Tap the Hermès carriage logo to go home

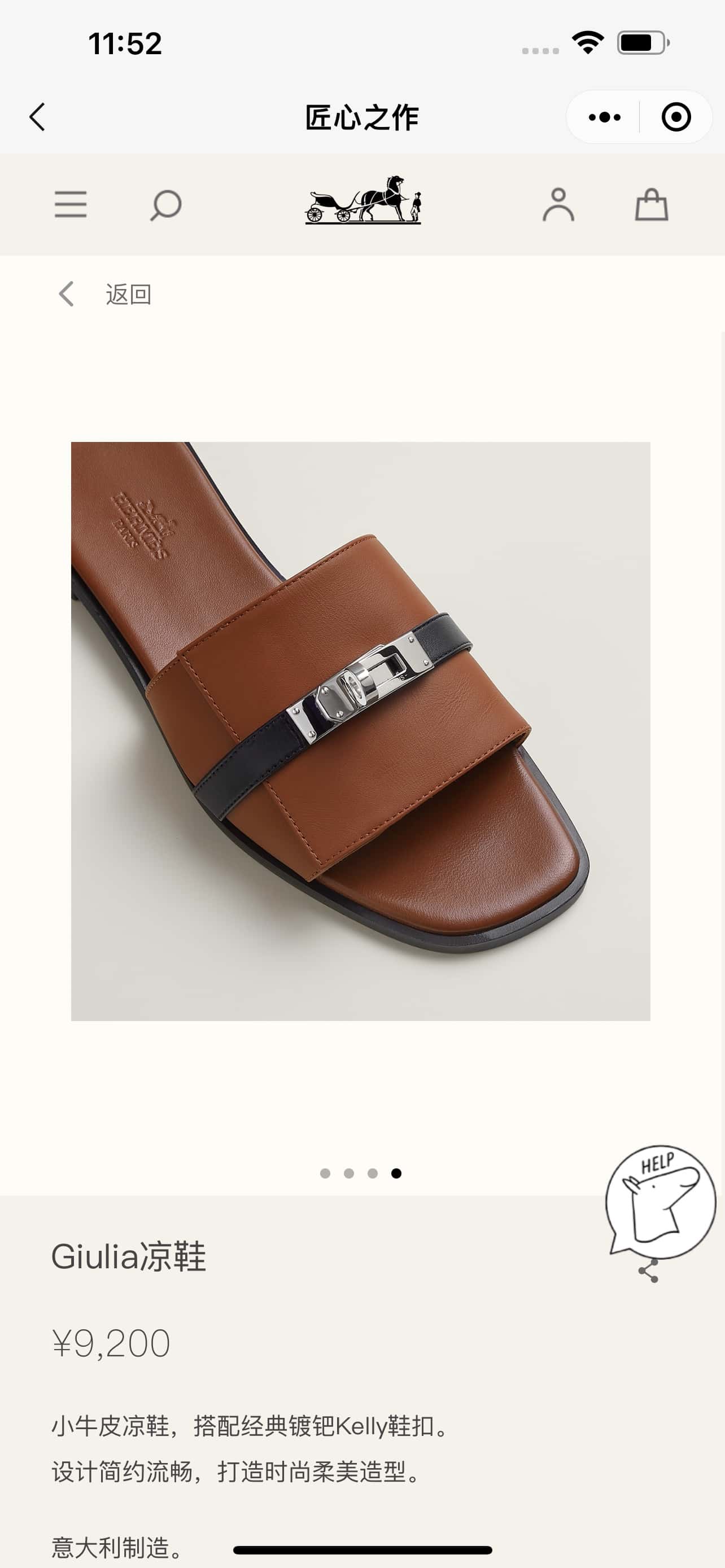(x=363, y=200)
